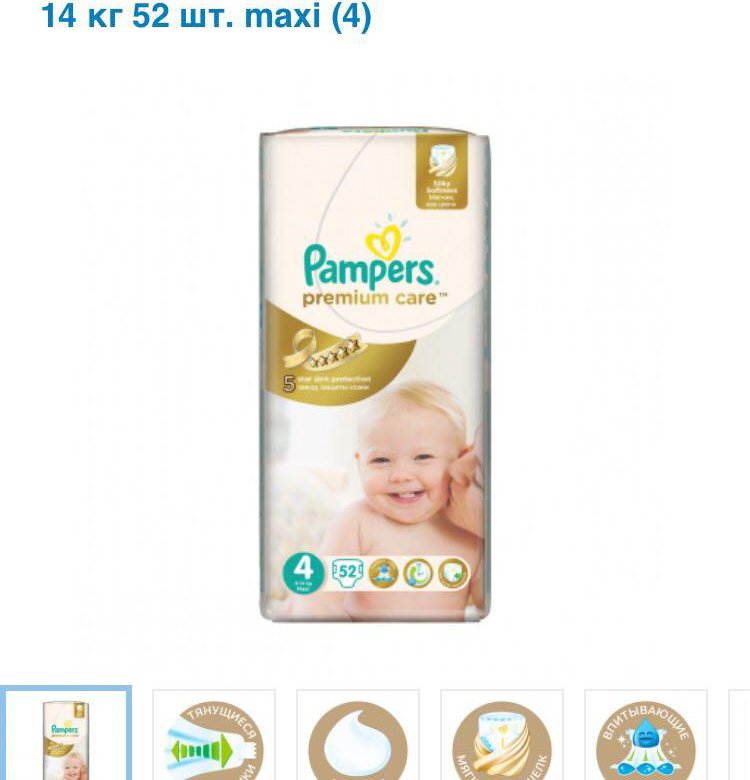Open the main Pampers product image

374,375
